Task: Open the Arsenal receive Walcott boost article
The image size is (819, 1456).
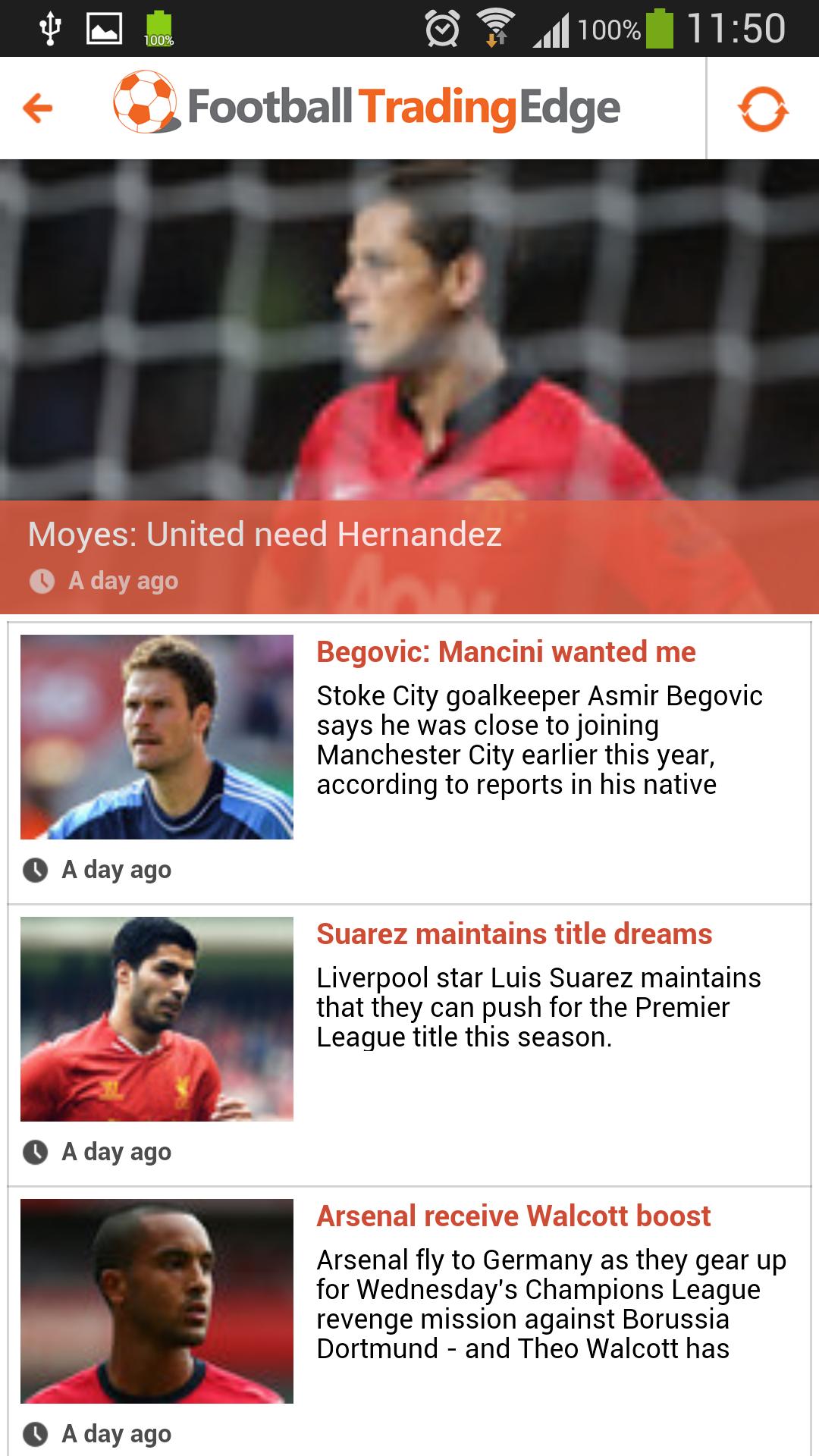Action: (x=513, y=1216)
